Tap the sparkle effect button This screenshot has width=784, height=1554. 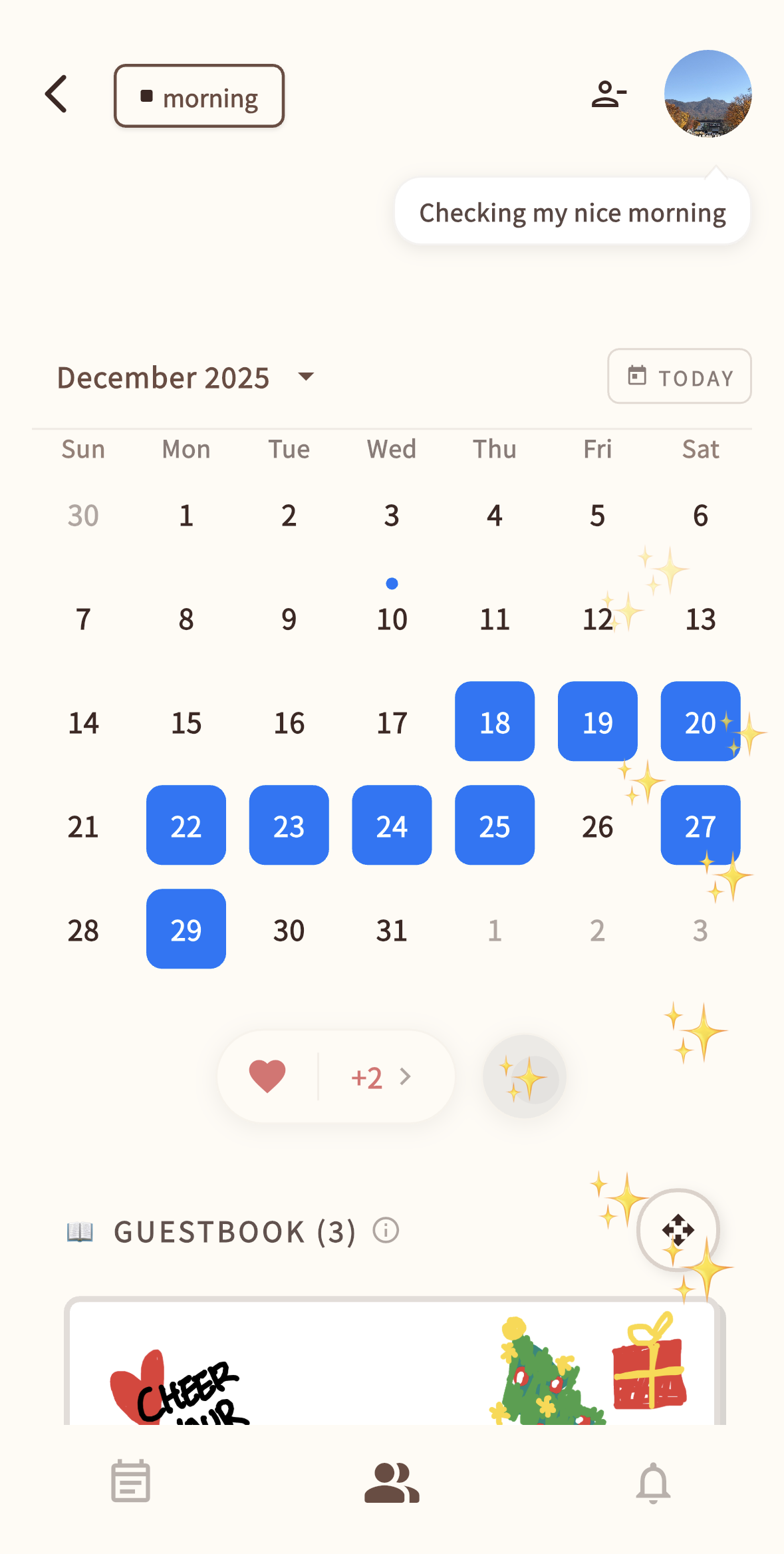tap(525, 1076)
